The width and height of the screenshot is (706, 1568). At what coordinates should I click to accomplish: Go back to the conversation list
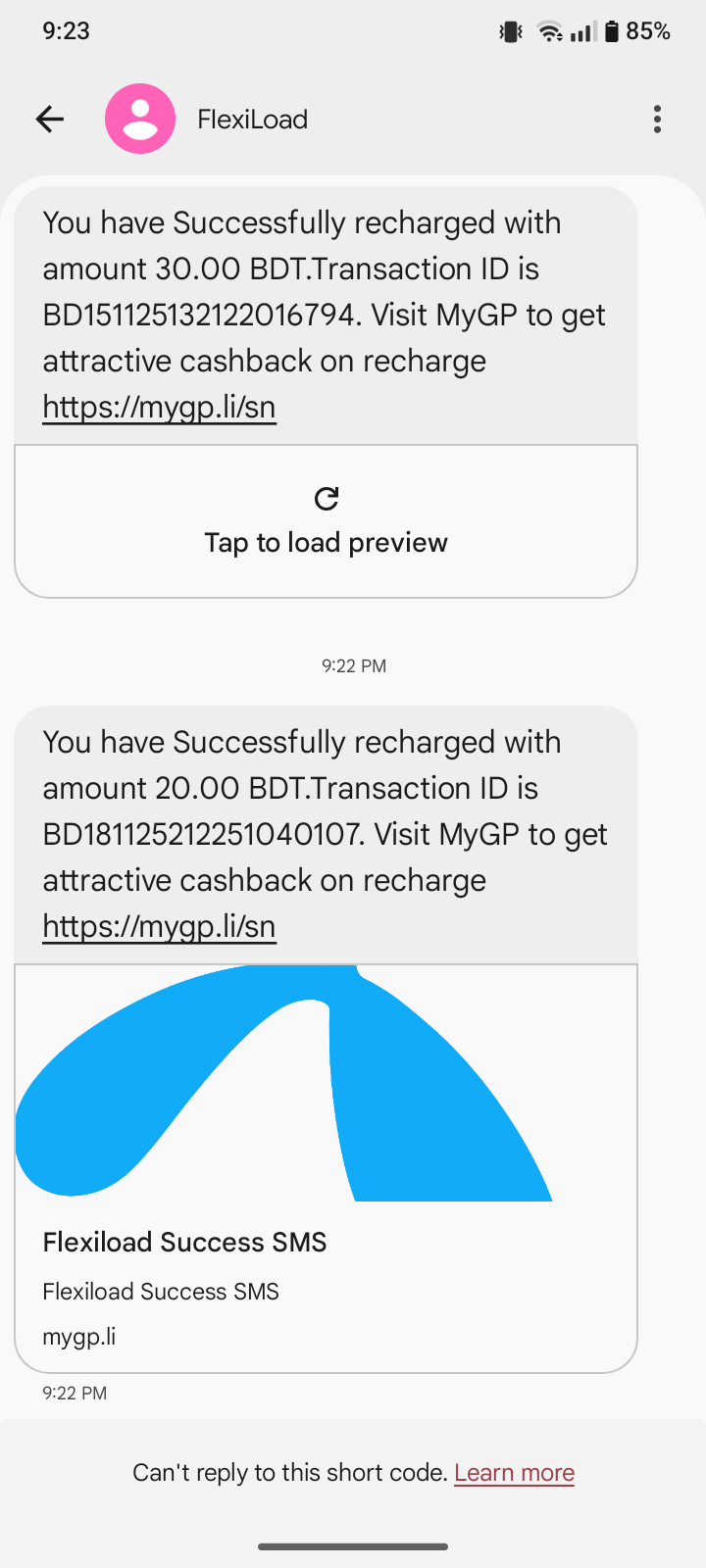(x=50, y=120)
